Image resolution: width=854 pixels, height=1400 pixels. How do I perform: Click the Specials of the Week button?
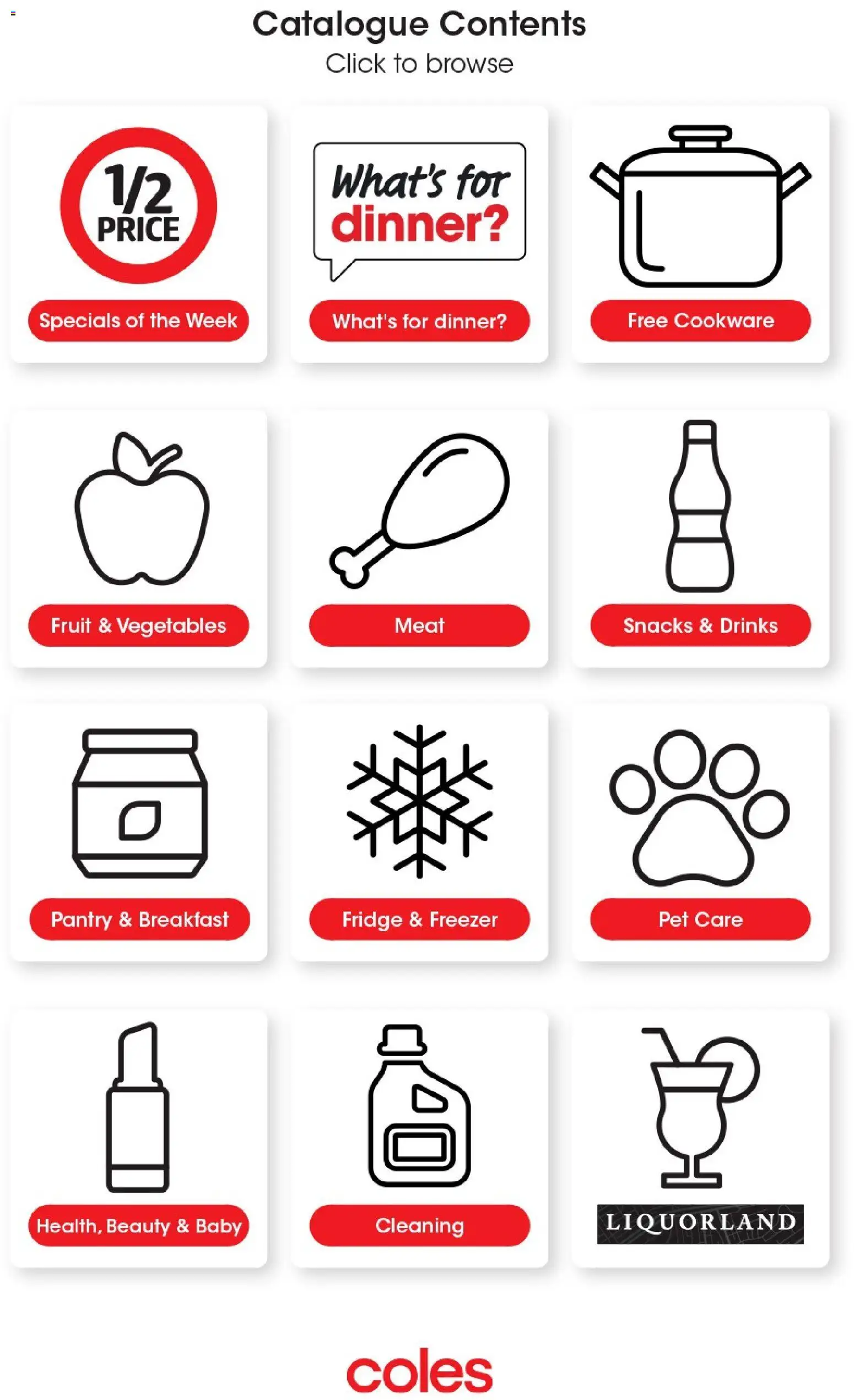point(138,321)
